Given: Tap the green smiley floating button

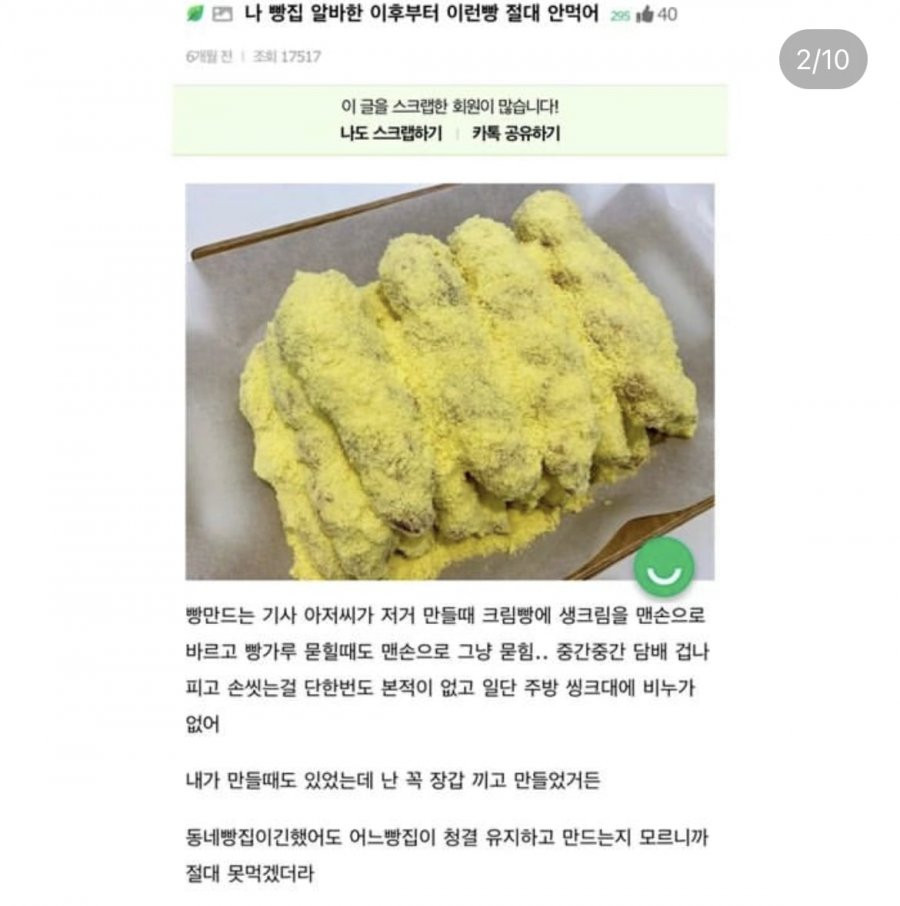Looking at the screenshot, I should (663, 566).
